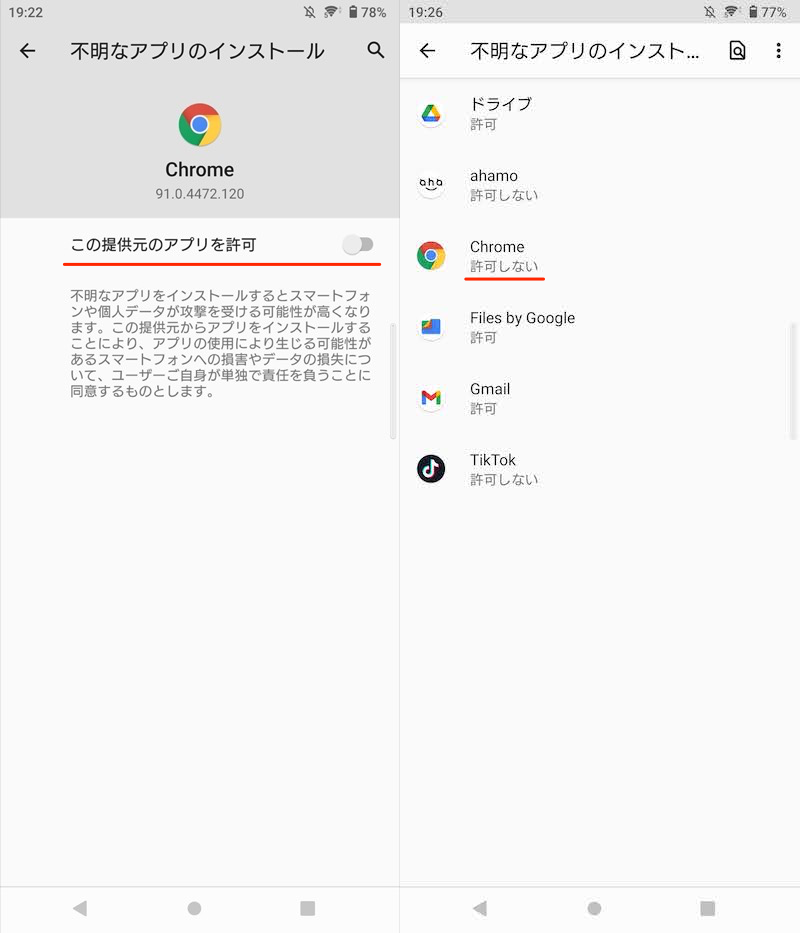The height and width of the screenshot is (933, 800).
Task: Tap the back arrow beside the overflow menu
Action: pos(428,50)
